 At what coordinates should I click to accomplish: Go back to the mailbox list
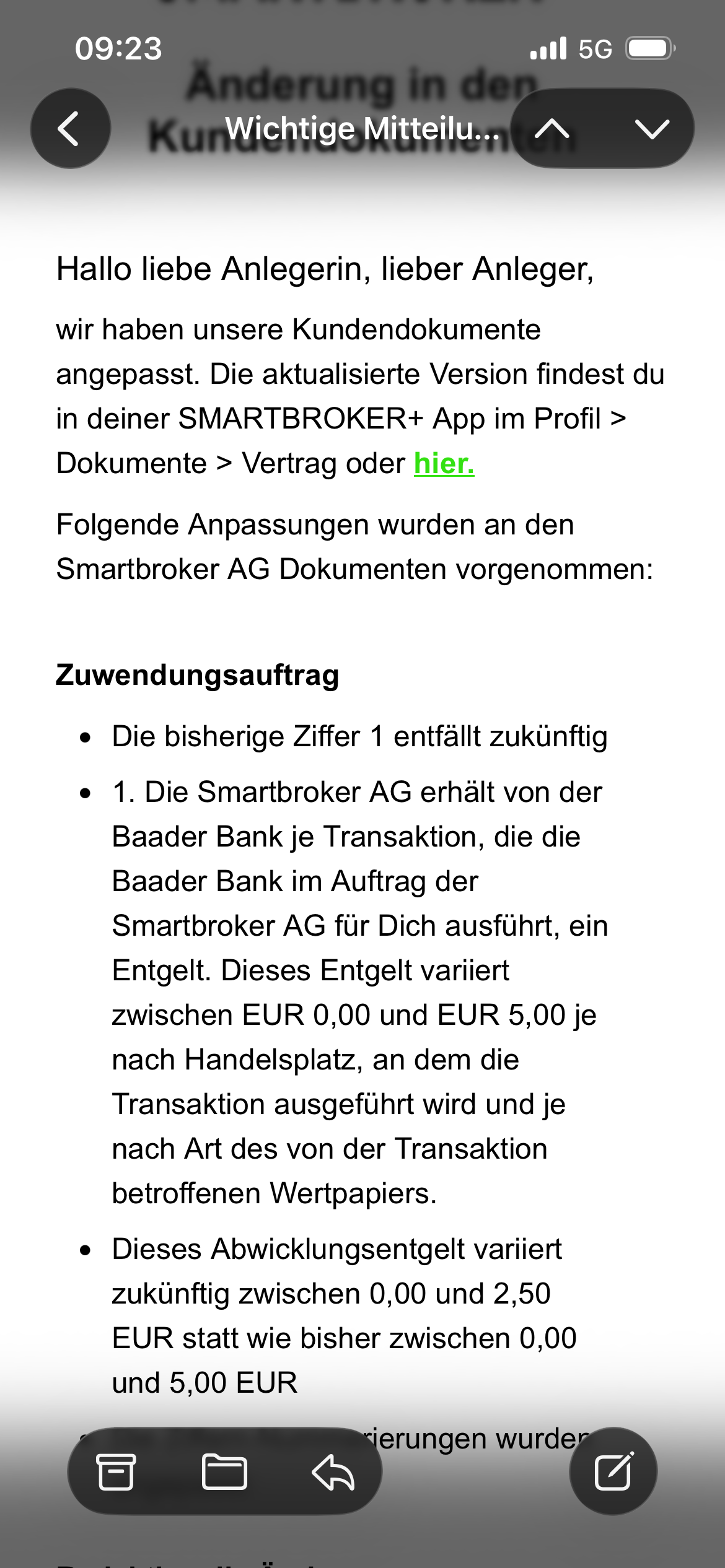70,128
